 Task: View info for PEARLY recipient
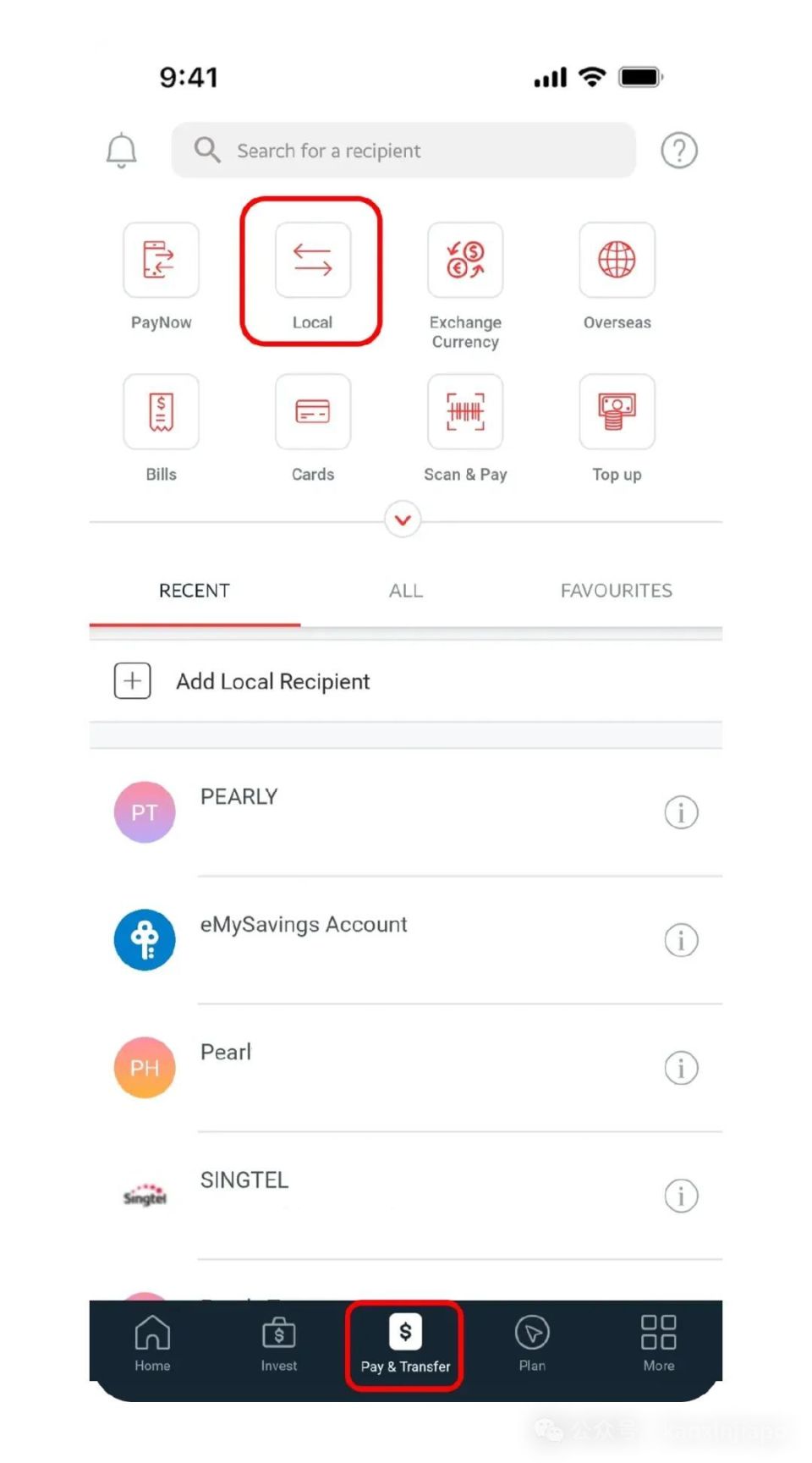[x=681, y=811]
